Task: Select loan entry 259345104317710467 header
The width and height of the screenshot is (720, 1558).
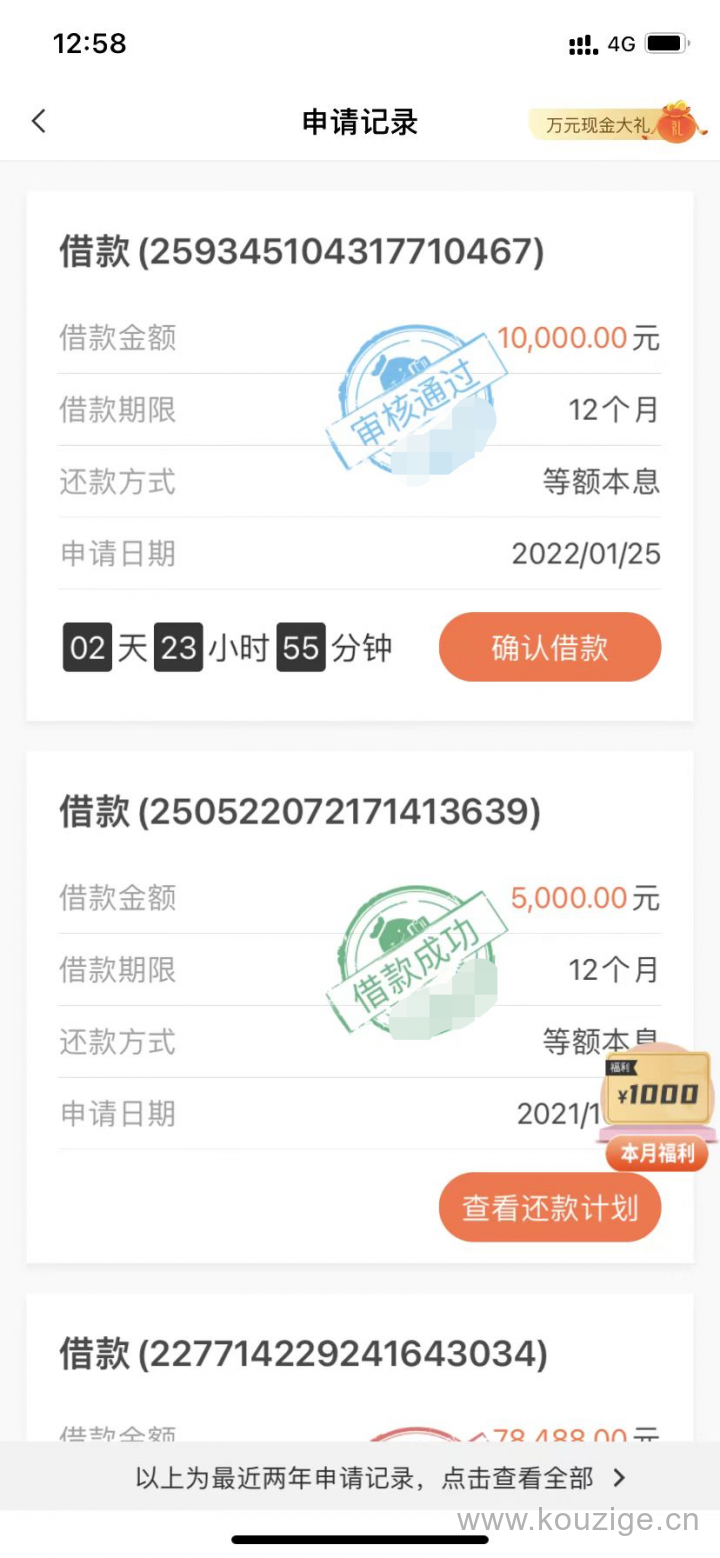Action: pos(300,253)
